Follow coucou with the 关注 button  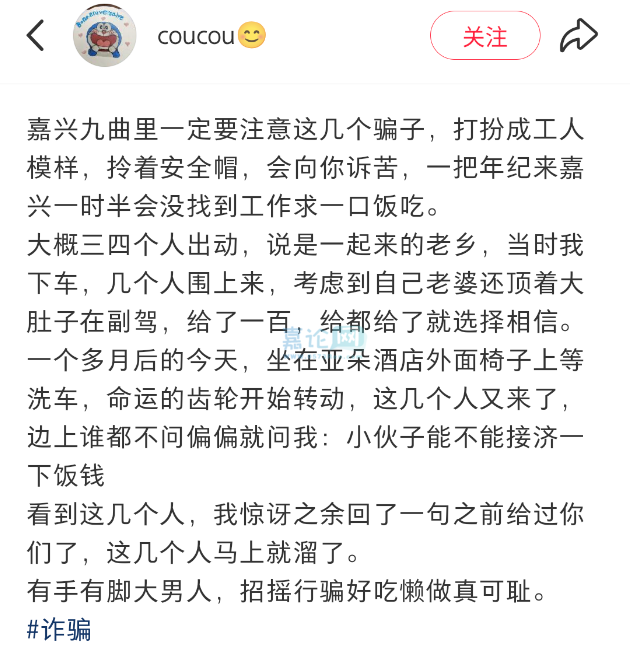[x=485, y=37]
